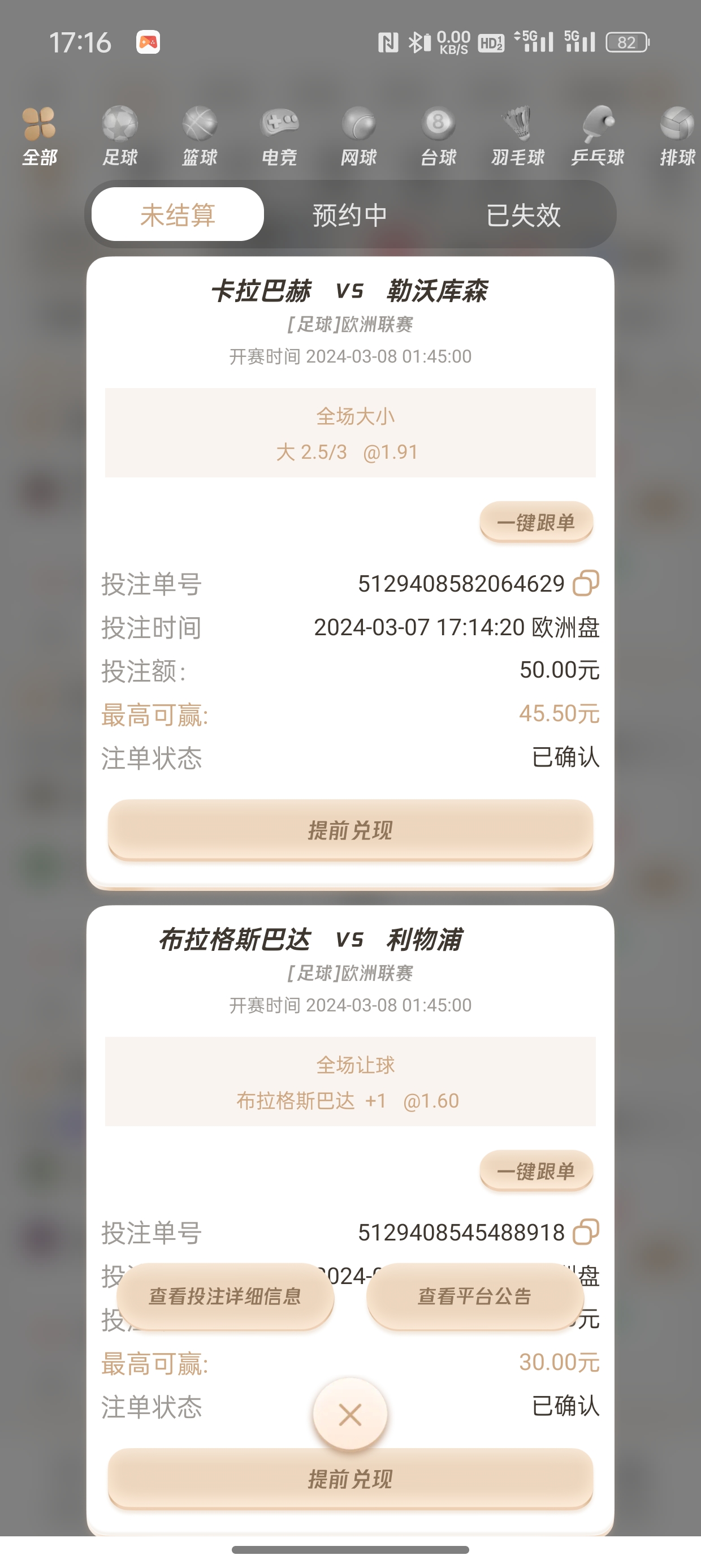Open the 电竞 category

point(279,136)
